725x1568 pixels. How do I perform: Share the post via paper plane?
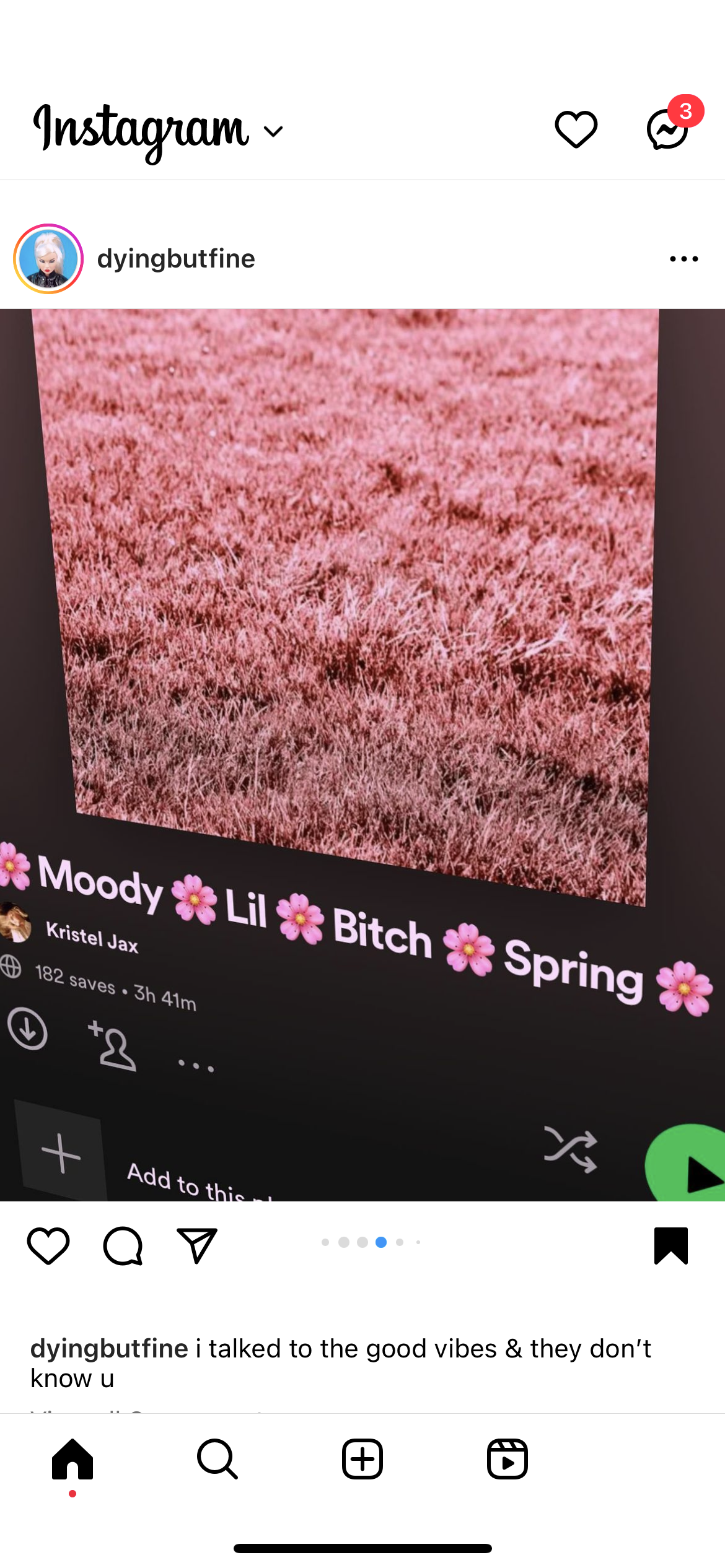click(x=197, y=1245)
